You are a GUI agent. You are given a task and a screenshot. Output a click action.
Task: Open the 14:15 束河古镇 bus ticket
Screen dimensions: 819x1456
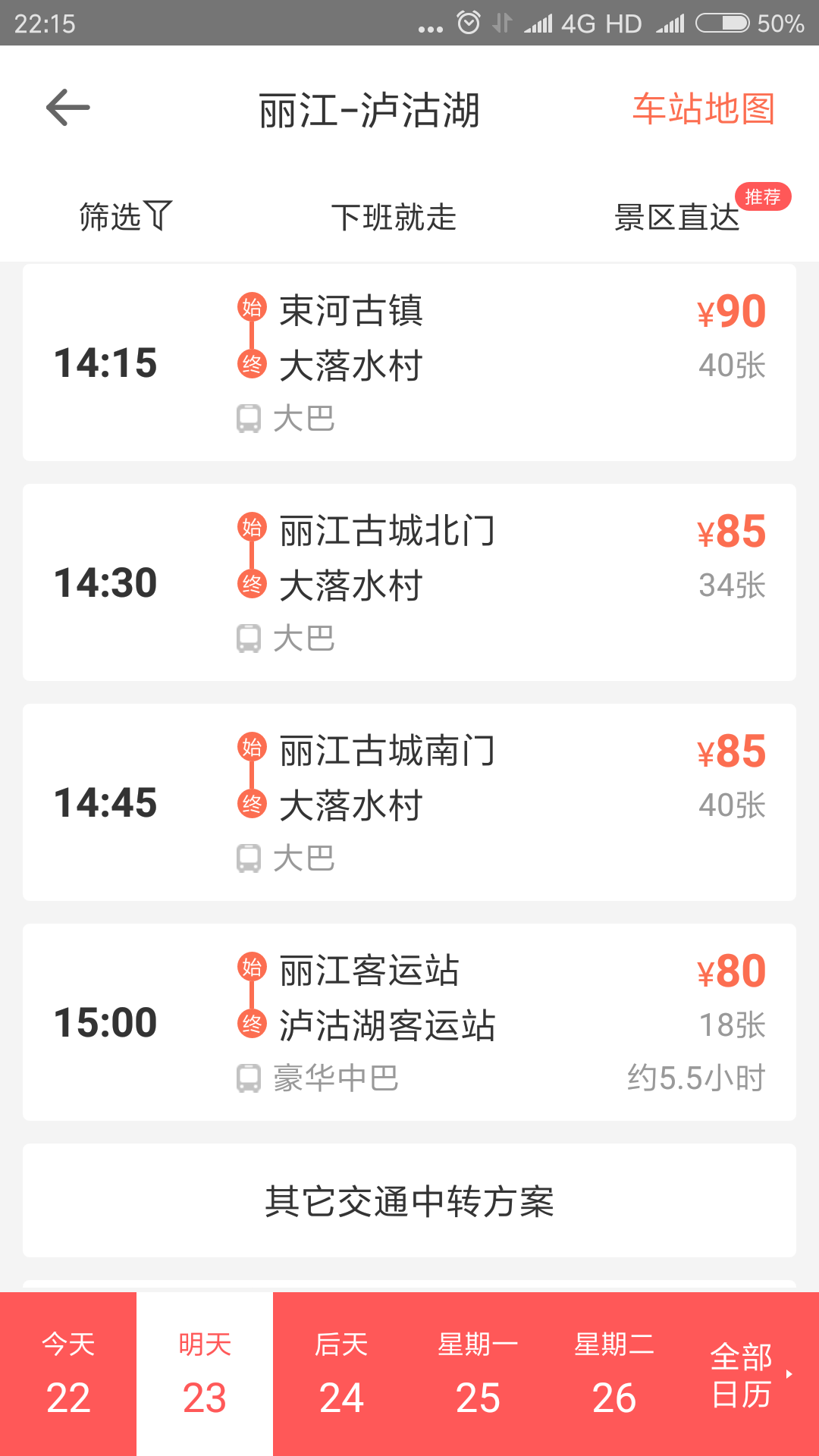409,362
